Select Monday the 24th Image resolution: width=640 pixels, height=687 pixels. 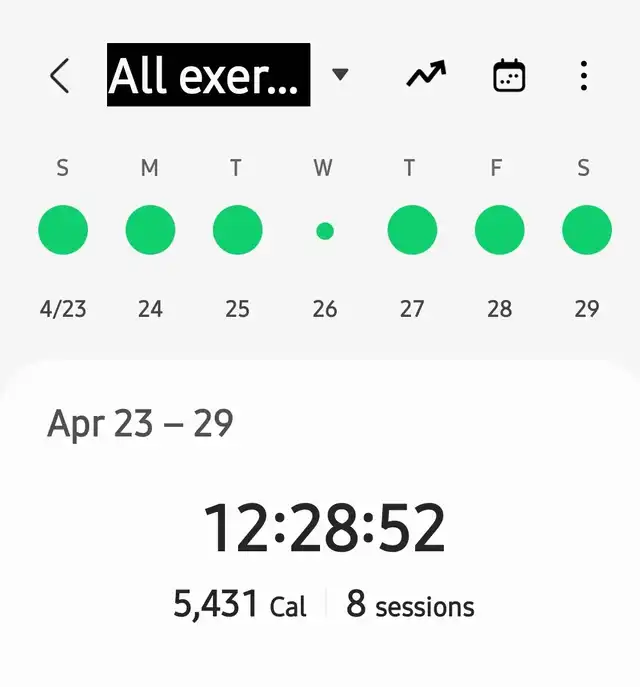(150, 230)
